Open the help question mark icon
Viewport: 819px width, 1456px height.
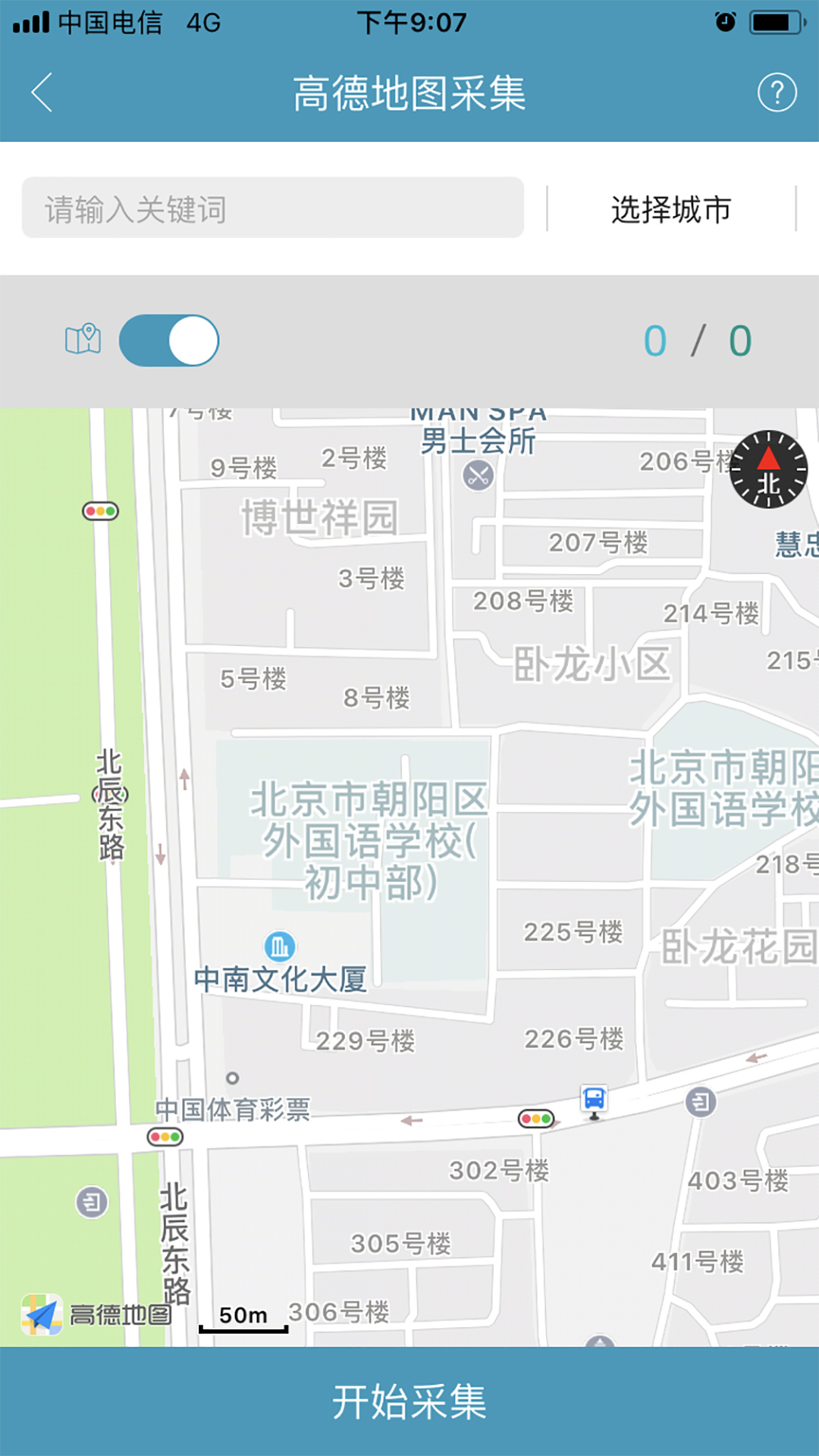pos(777,93)
